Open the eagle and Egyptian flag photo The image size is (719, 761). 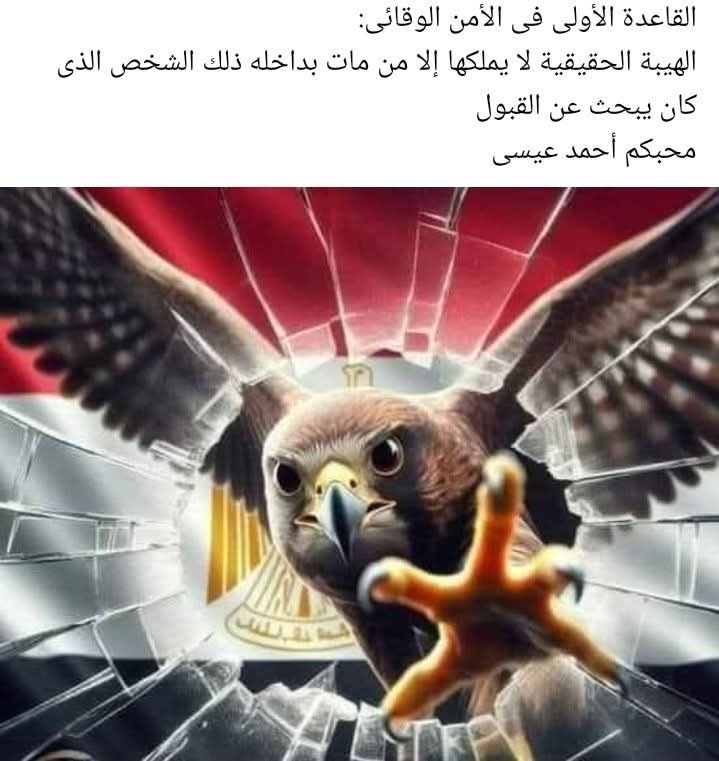359,474
